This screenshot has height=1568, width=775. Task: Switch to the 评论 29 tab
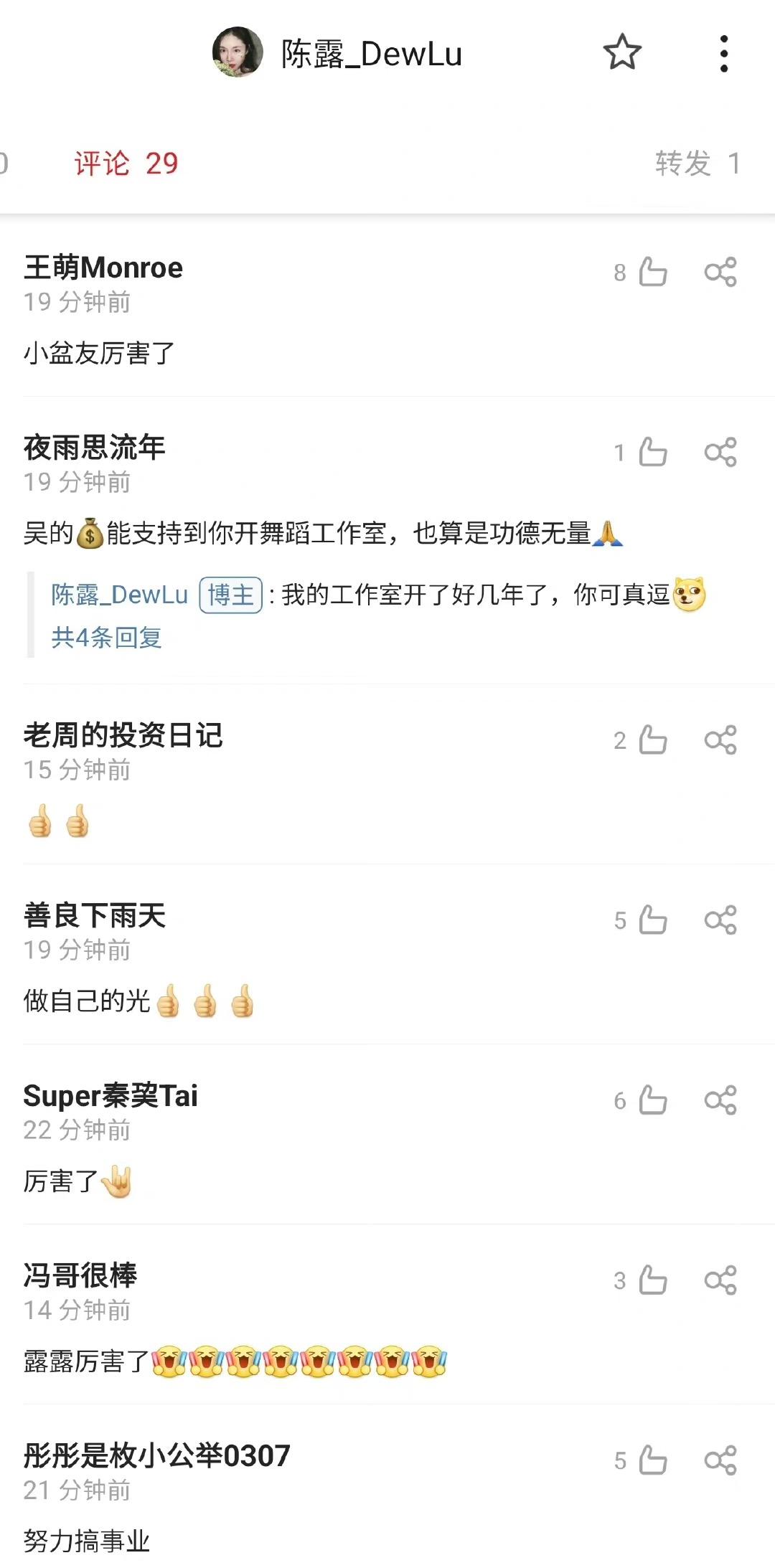click(126, 164)
